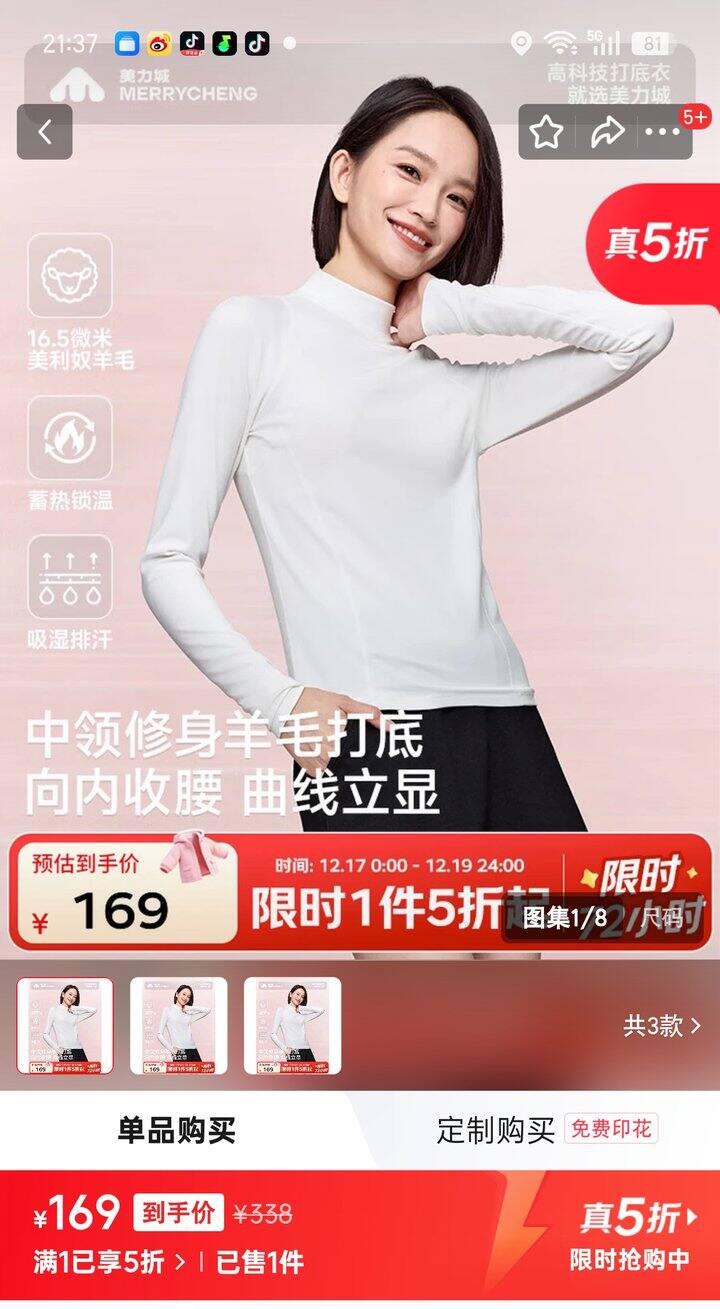The image size is (720, 1309).
Task: Share this product listing
Action: [x=607, y=132]
